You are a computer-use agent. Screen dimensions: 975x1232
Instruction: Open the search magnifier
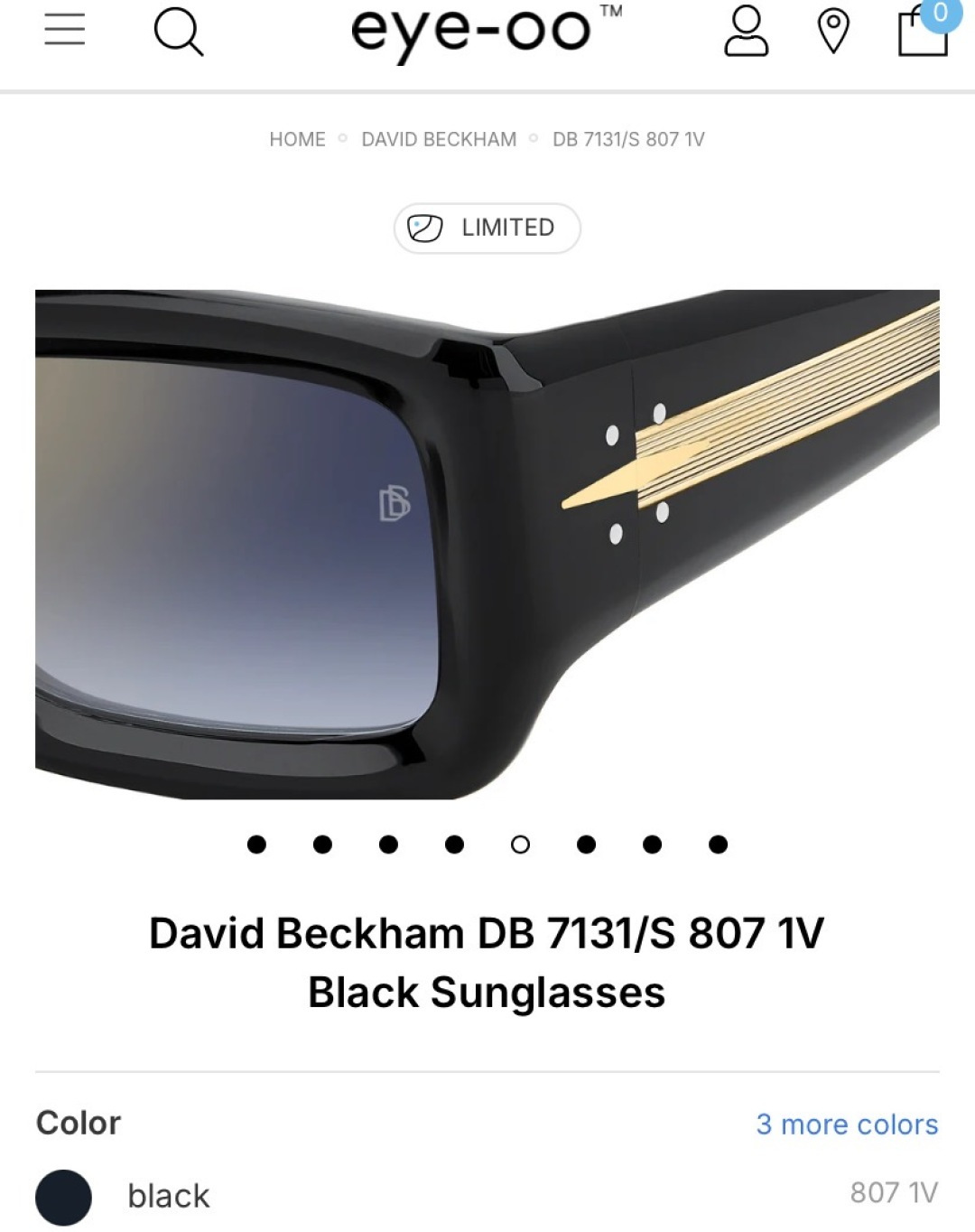178,33
